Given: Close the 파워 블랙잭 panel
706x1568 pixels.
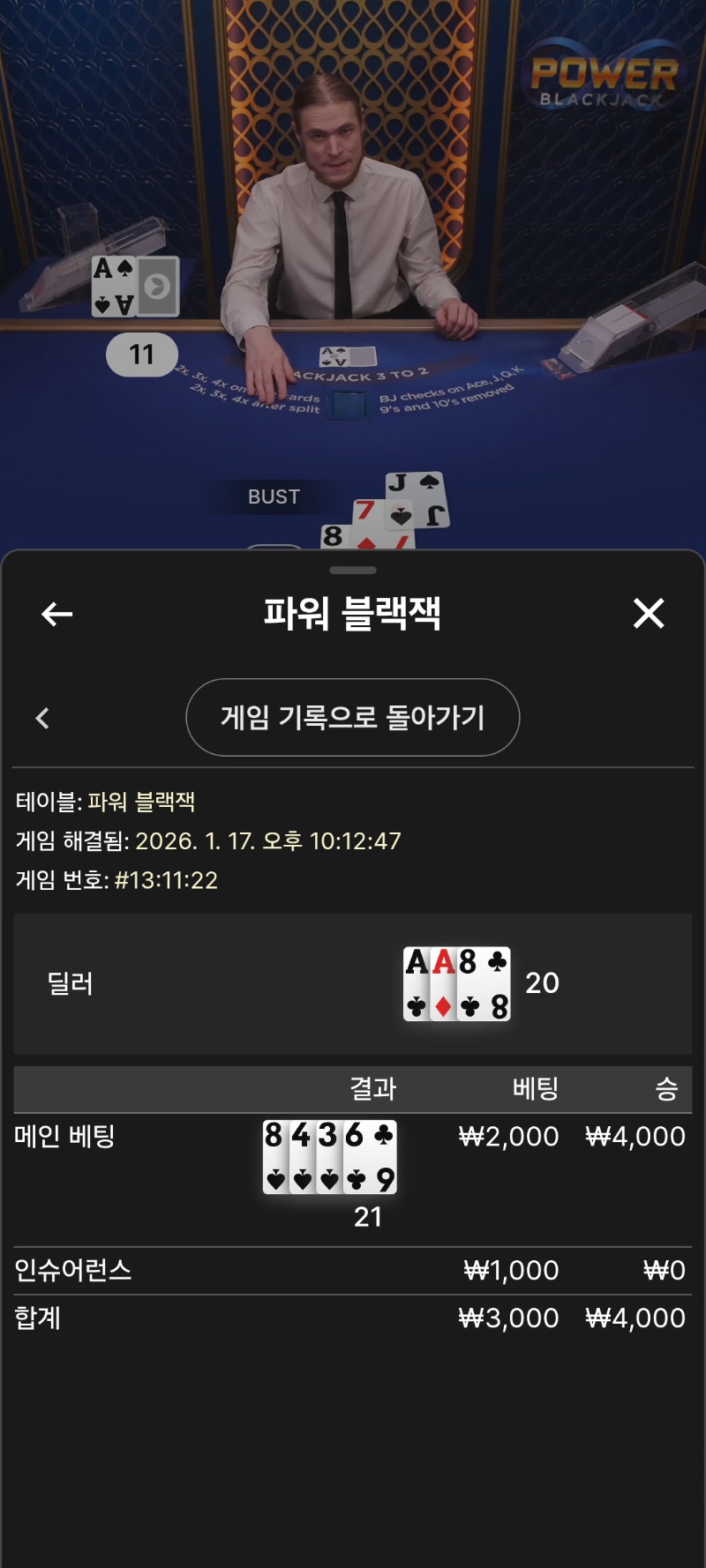Looking at the screenshot, I should [x=649, y=613].
